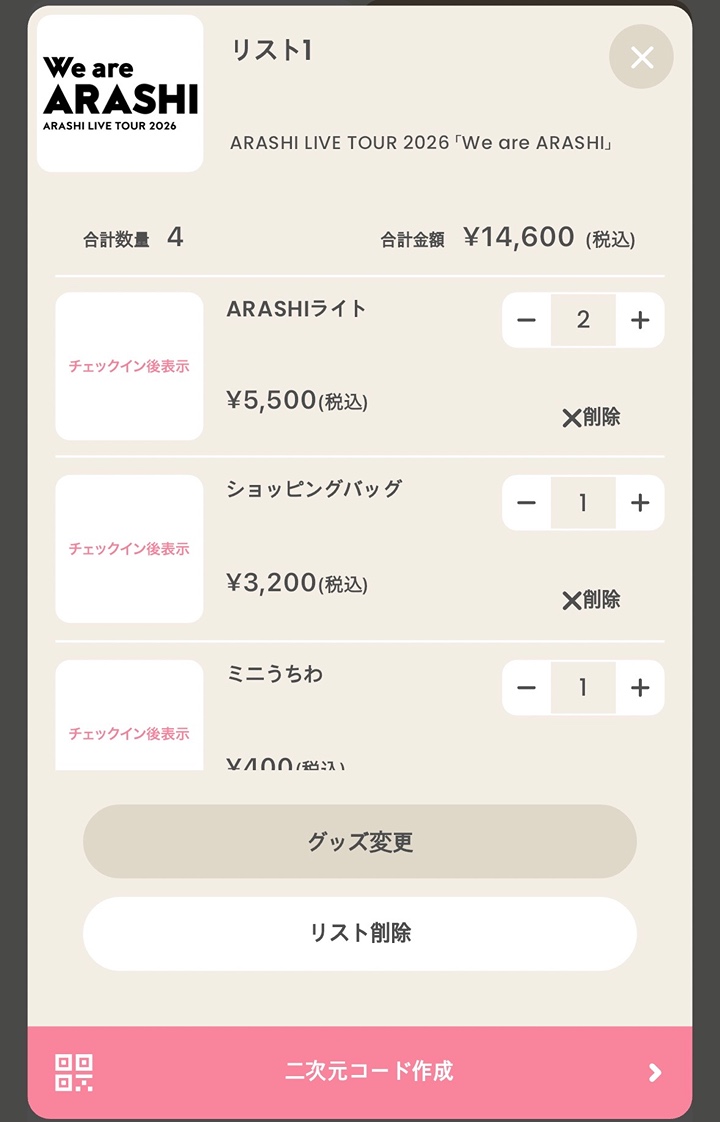Screen dimensions: 720x1122
Task: Select the ARASHIライト quantity field showing 2
Action: tap(583, 320)
